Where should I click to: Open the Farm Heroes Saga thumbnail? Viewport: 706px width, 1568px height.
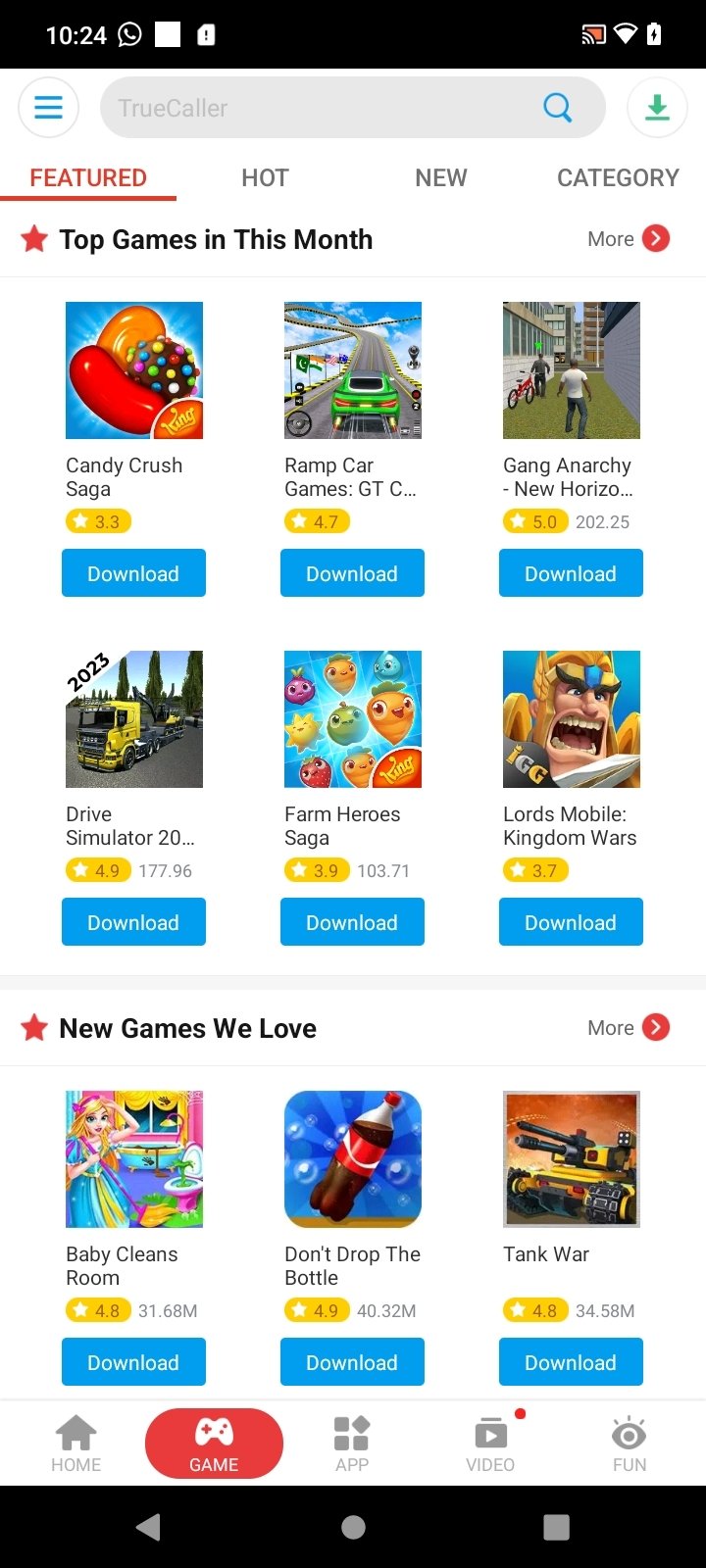click(x=352, y=718)
